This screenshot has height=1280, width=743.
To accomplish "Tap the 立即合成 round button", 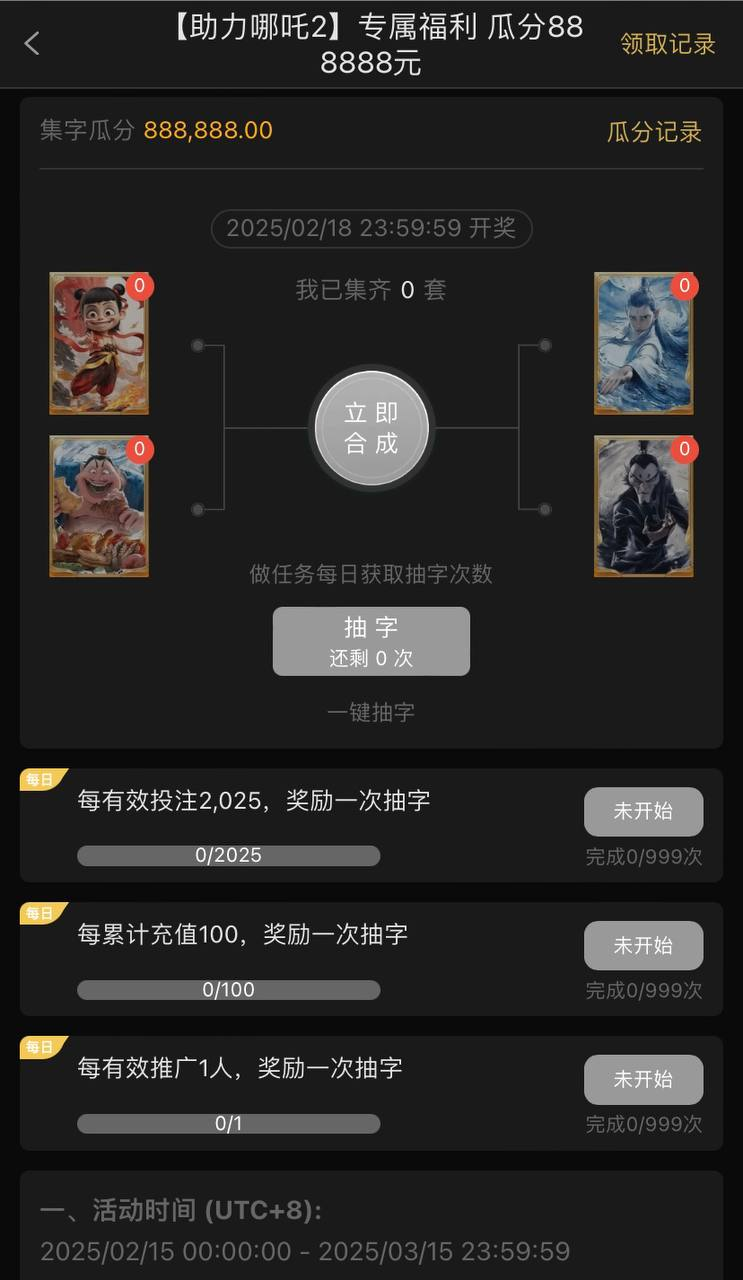I will coord(371,429).
